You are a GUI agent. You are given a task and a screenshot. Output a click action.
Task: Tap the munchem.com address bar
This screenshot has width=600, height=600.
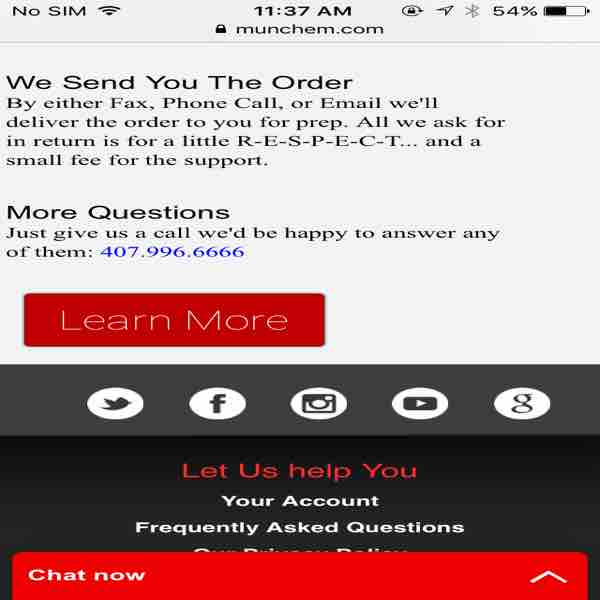(300, 29)
